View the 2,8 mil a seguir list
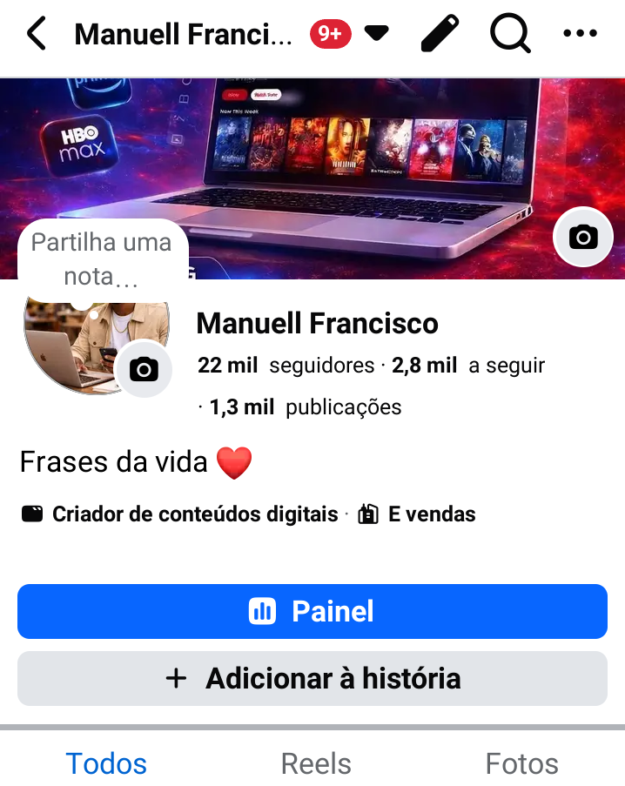This screenshot has width=625, height=786. (x=468, y=366)
